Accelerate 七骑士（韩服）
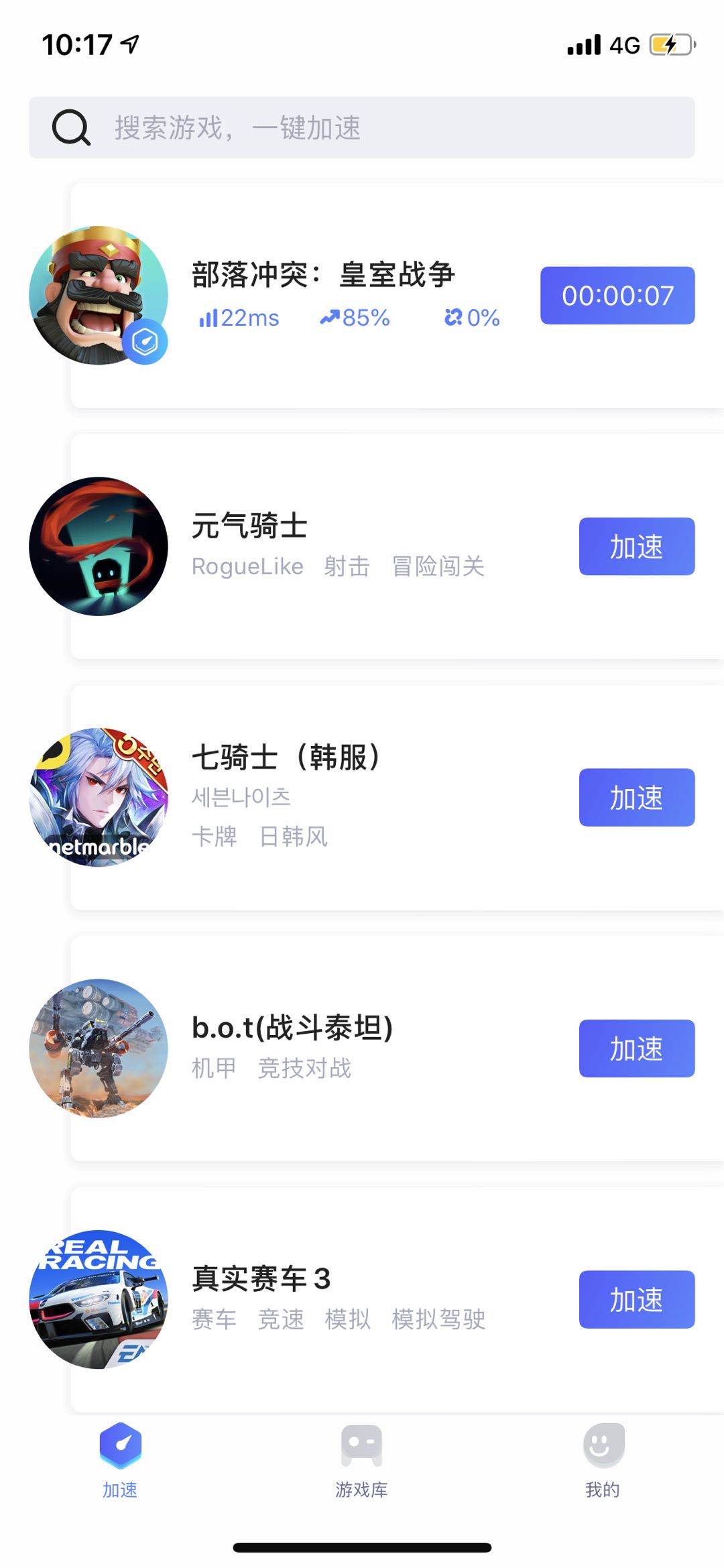Screen dimensions: 724x1568 click(x=636, y=797)
